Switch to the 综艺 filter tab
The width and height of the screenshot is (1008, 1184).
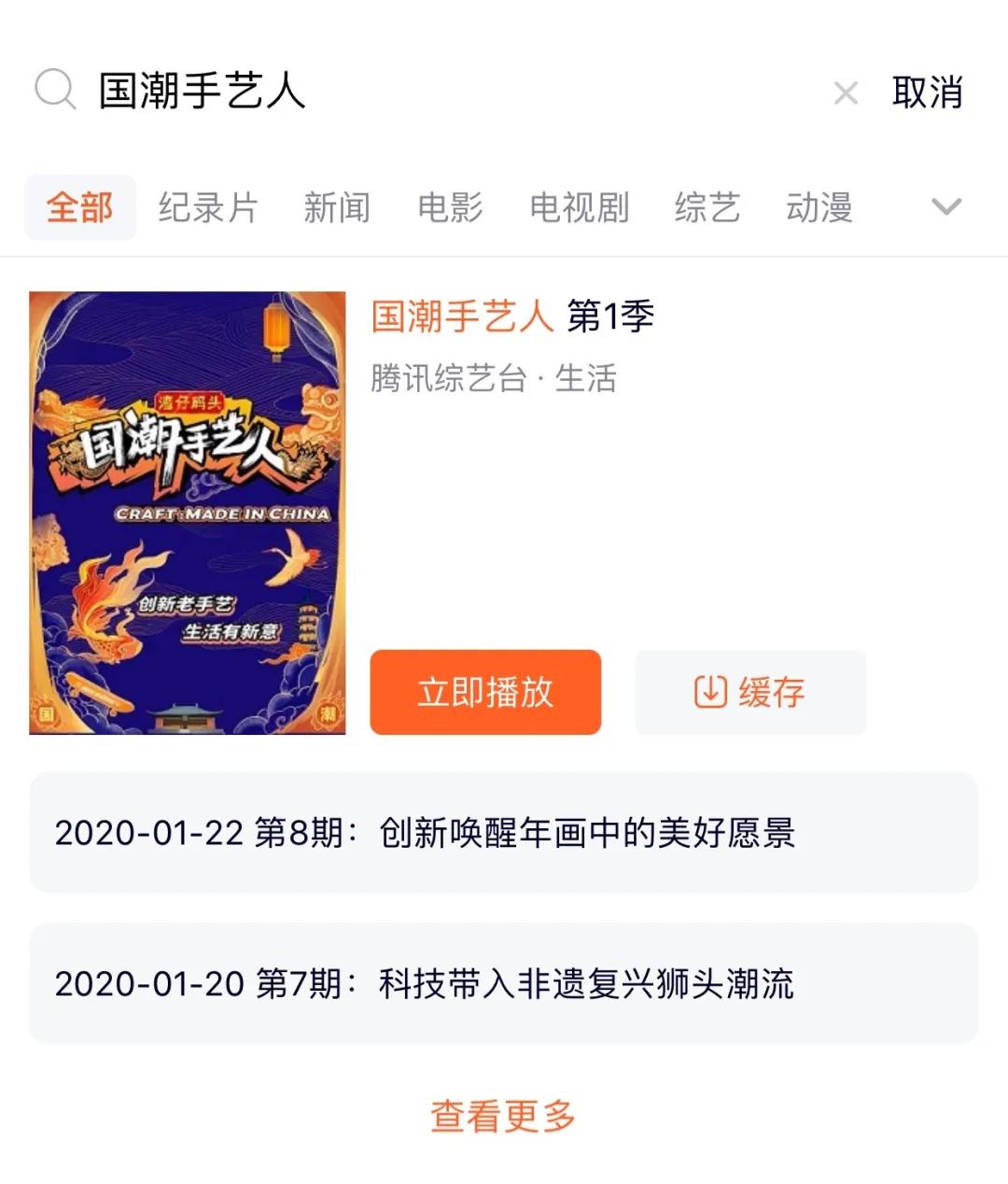tap(707, 206)
